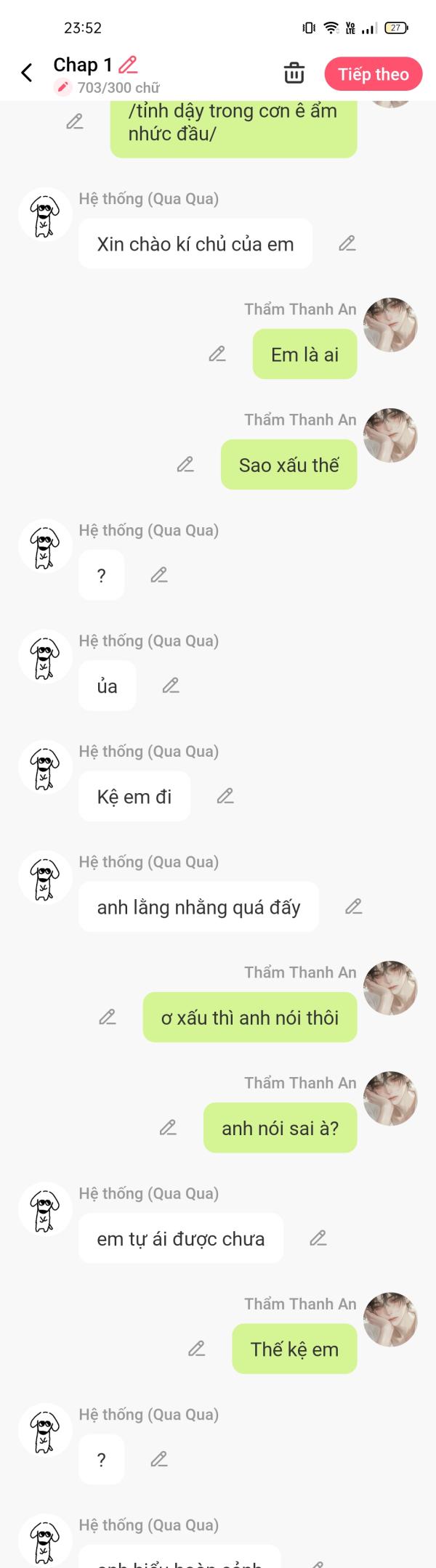Edit the "Thế kệ em" message
The width and height of the screenshot is (436, 1568).
(x=197, y=1349)
